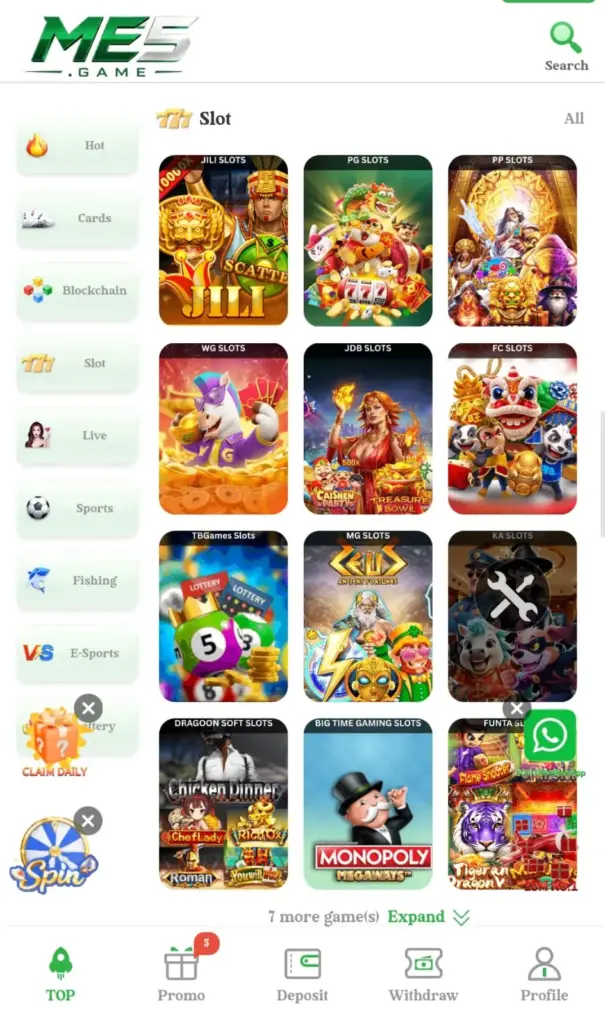
Task: Open the Profile tab
Action: click(544, 975)
